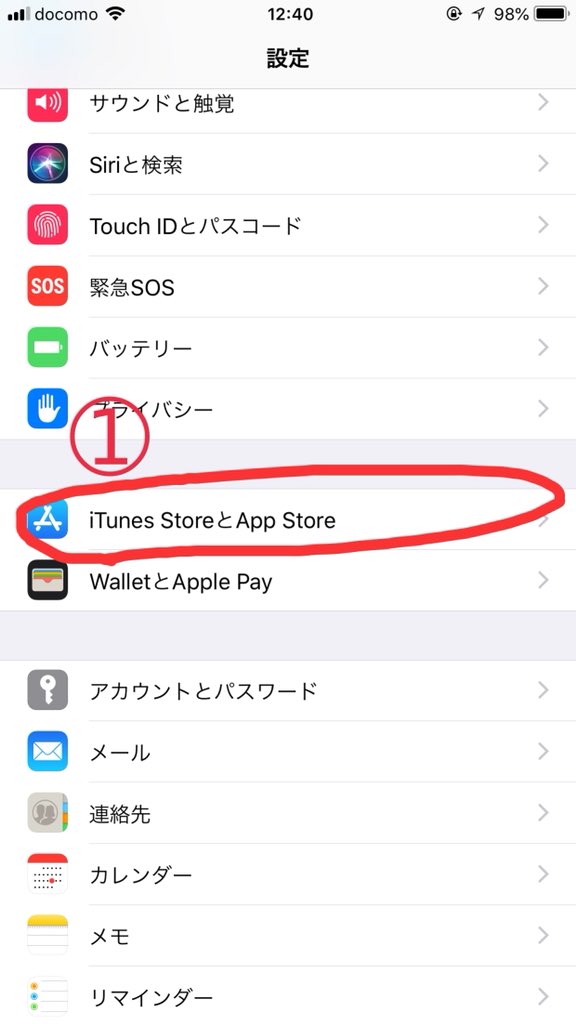Open バッテリー settings
This screenshot has height=1024, width=576.
[288, 347]
